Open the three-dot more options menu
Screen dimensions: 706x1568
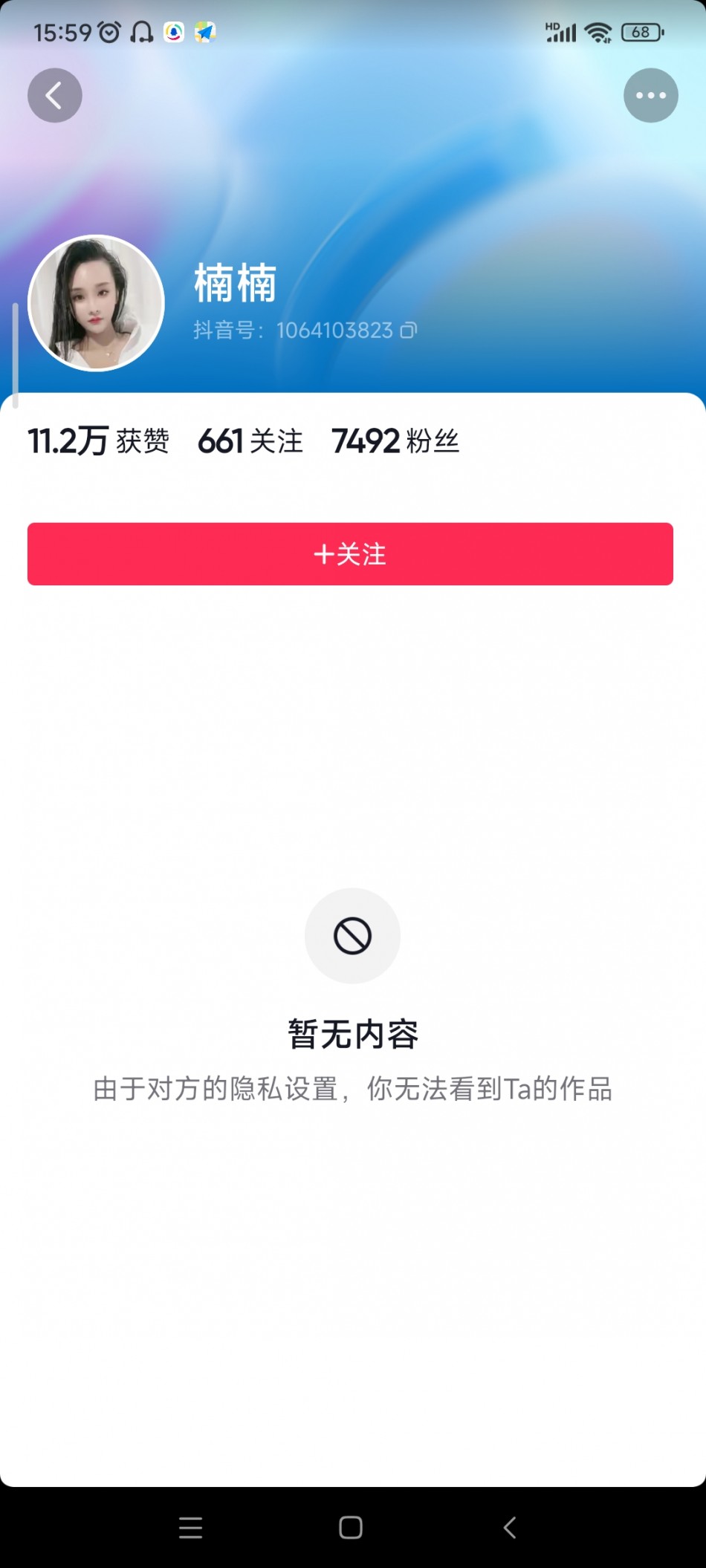coord(650,95)
